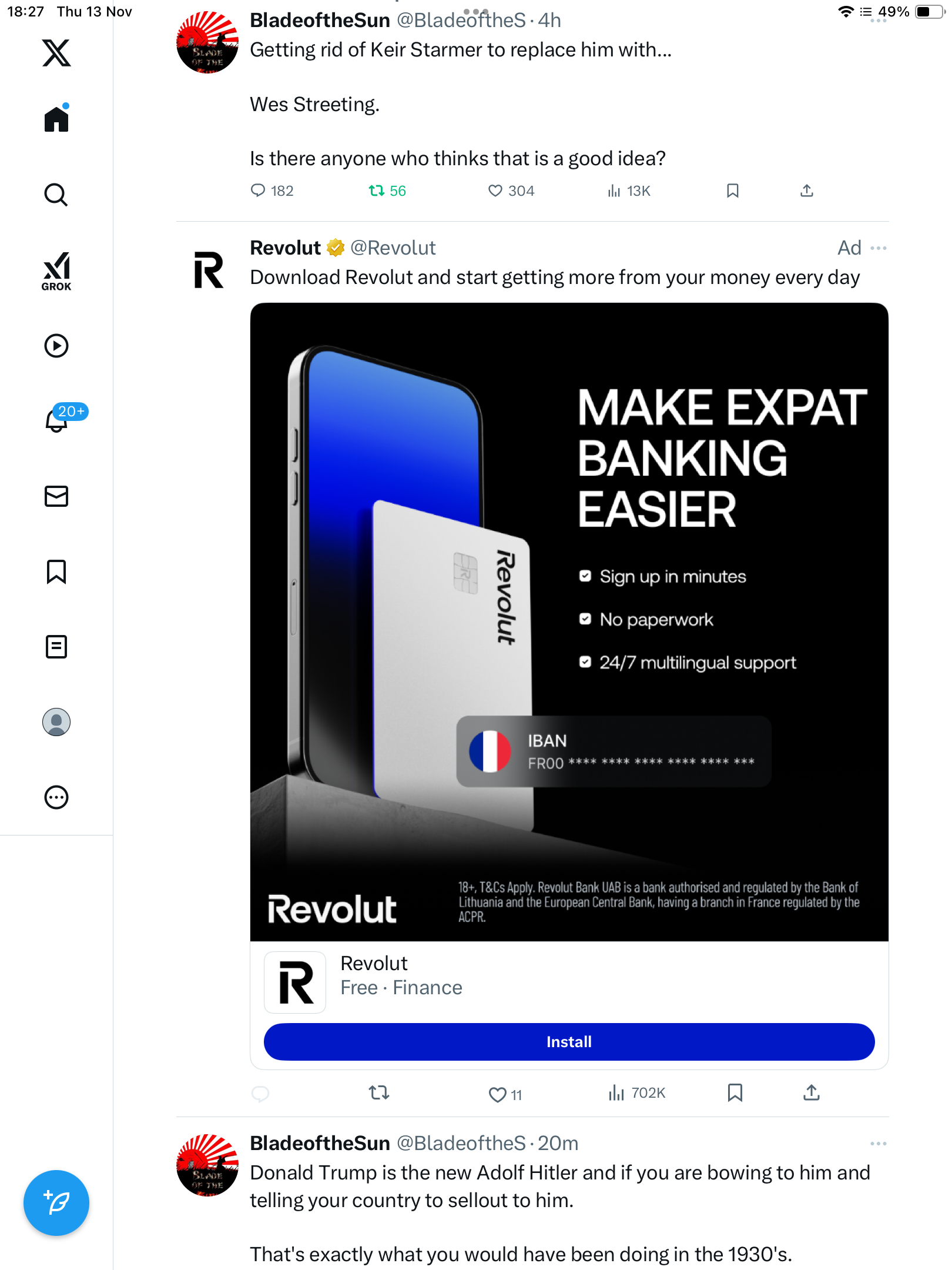
Task: Share the Keir Starmer post
Action: [807, 190]
